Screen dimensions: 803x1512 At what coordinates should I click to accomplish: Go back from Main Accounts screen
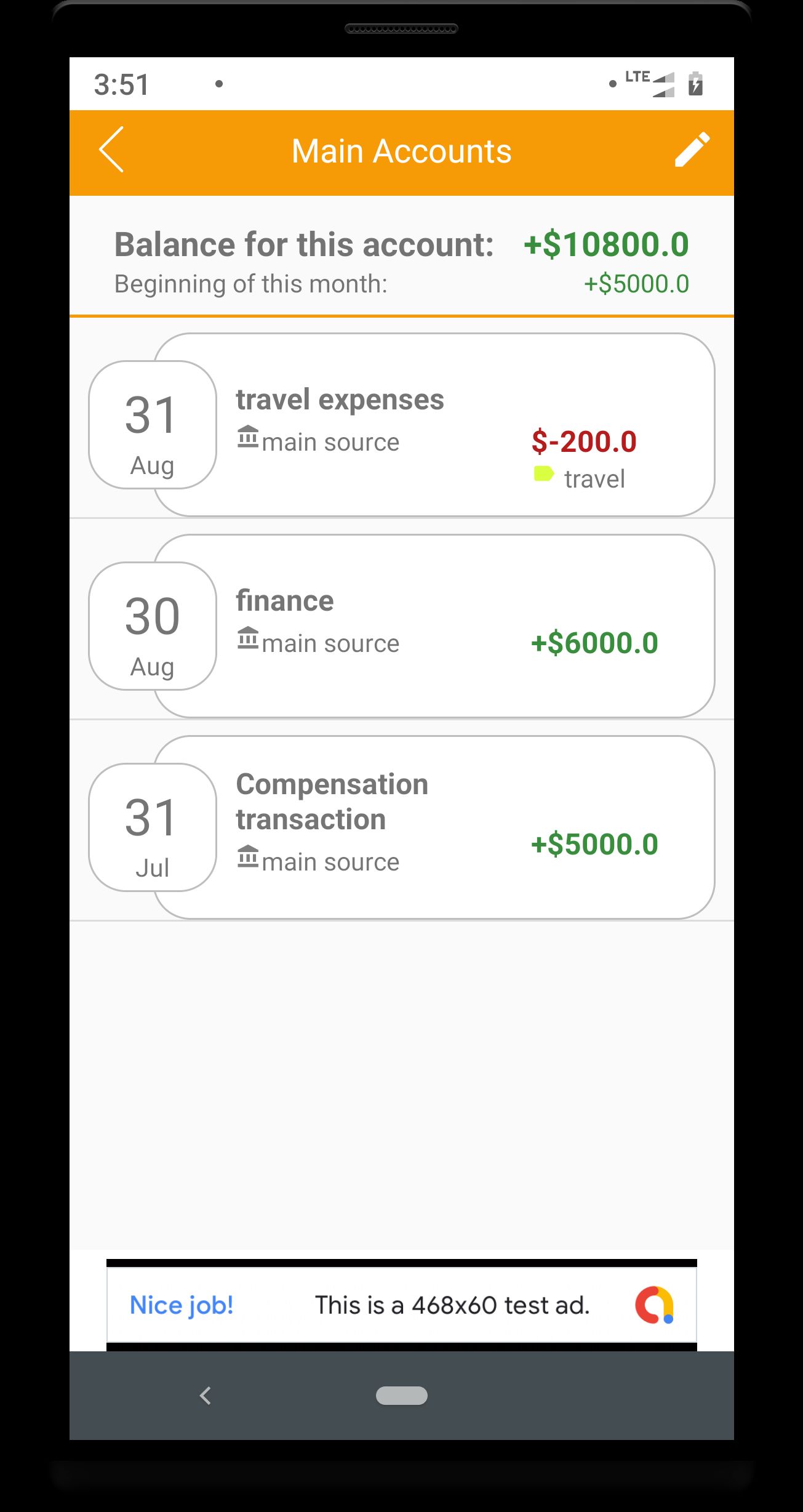point(112,150)
